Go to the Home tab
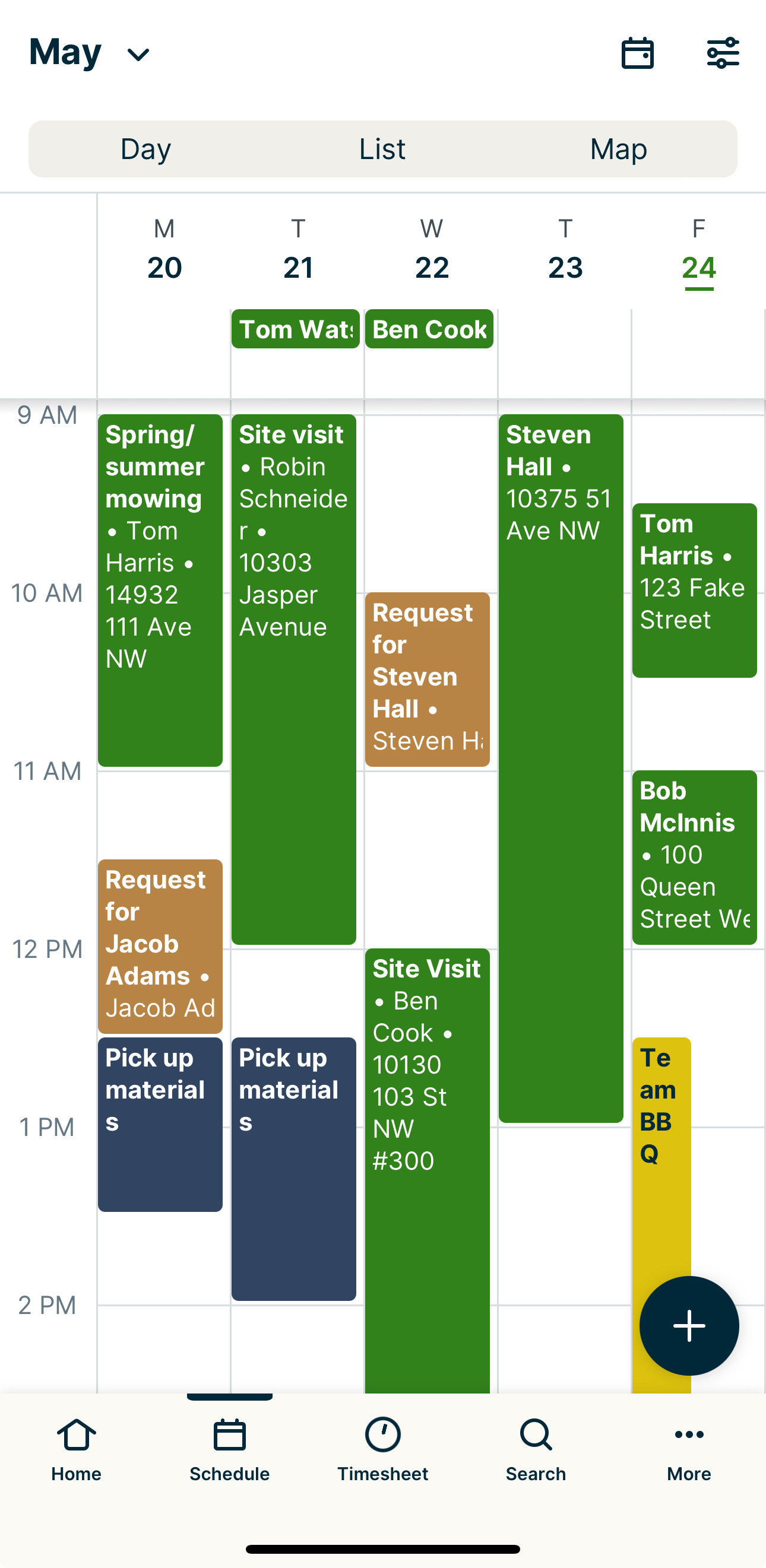This screenshot has height=1568, width=766. tap(76, 1449)
